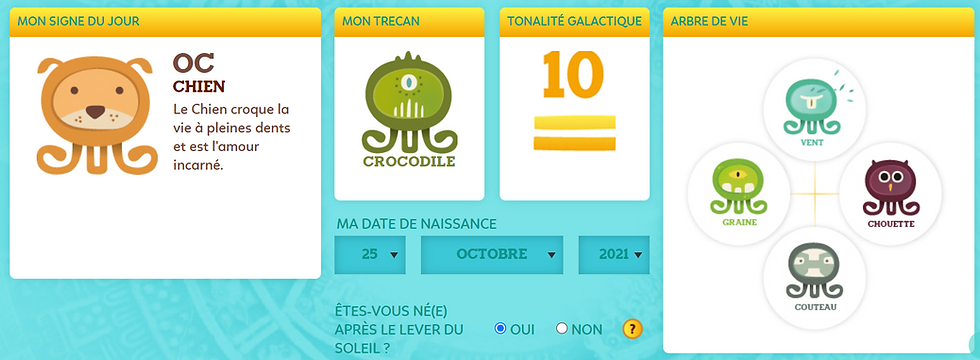Select the OUI radio button
The image size is (980, 360).
click(500, 328)
